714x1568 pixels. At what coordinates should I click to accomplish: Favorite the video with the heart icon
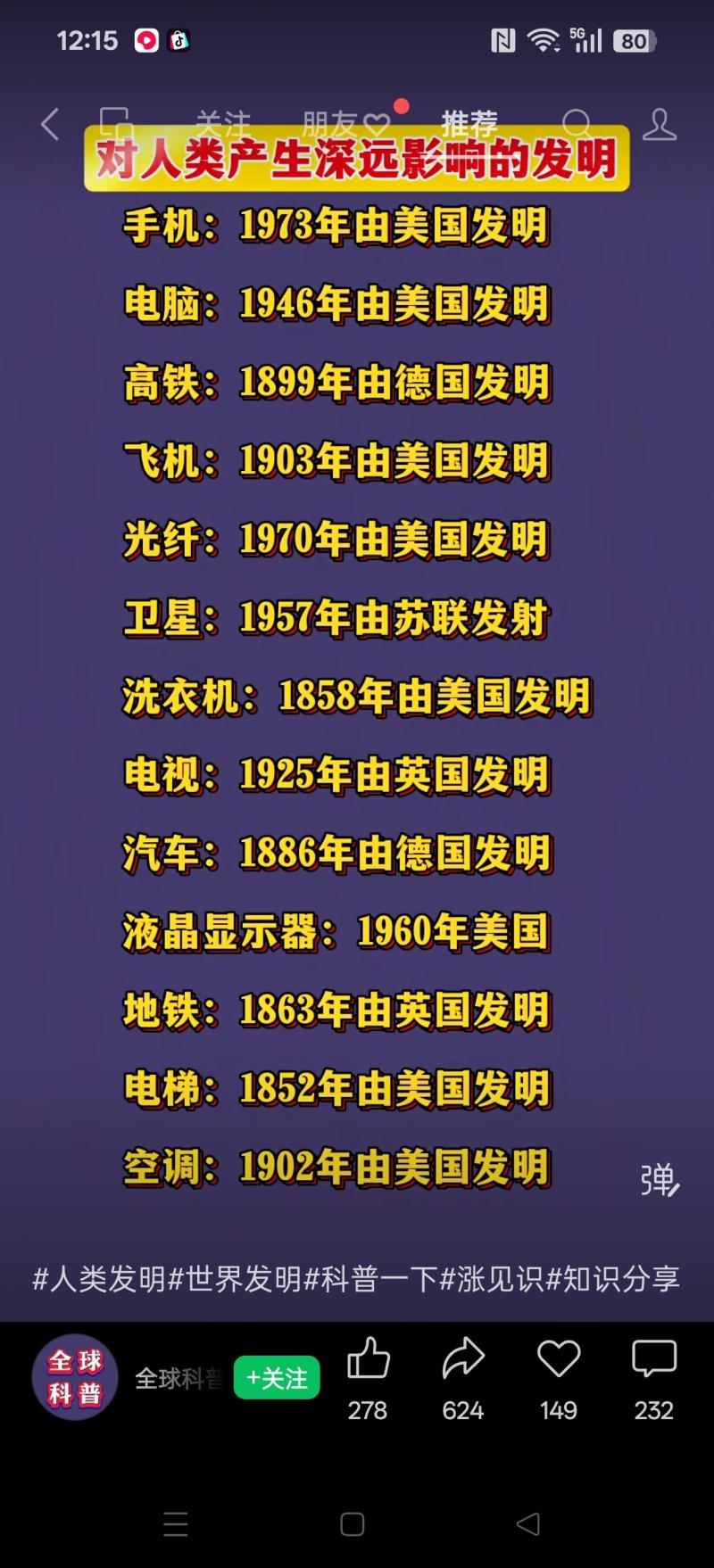coord(559,1360)
